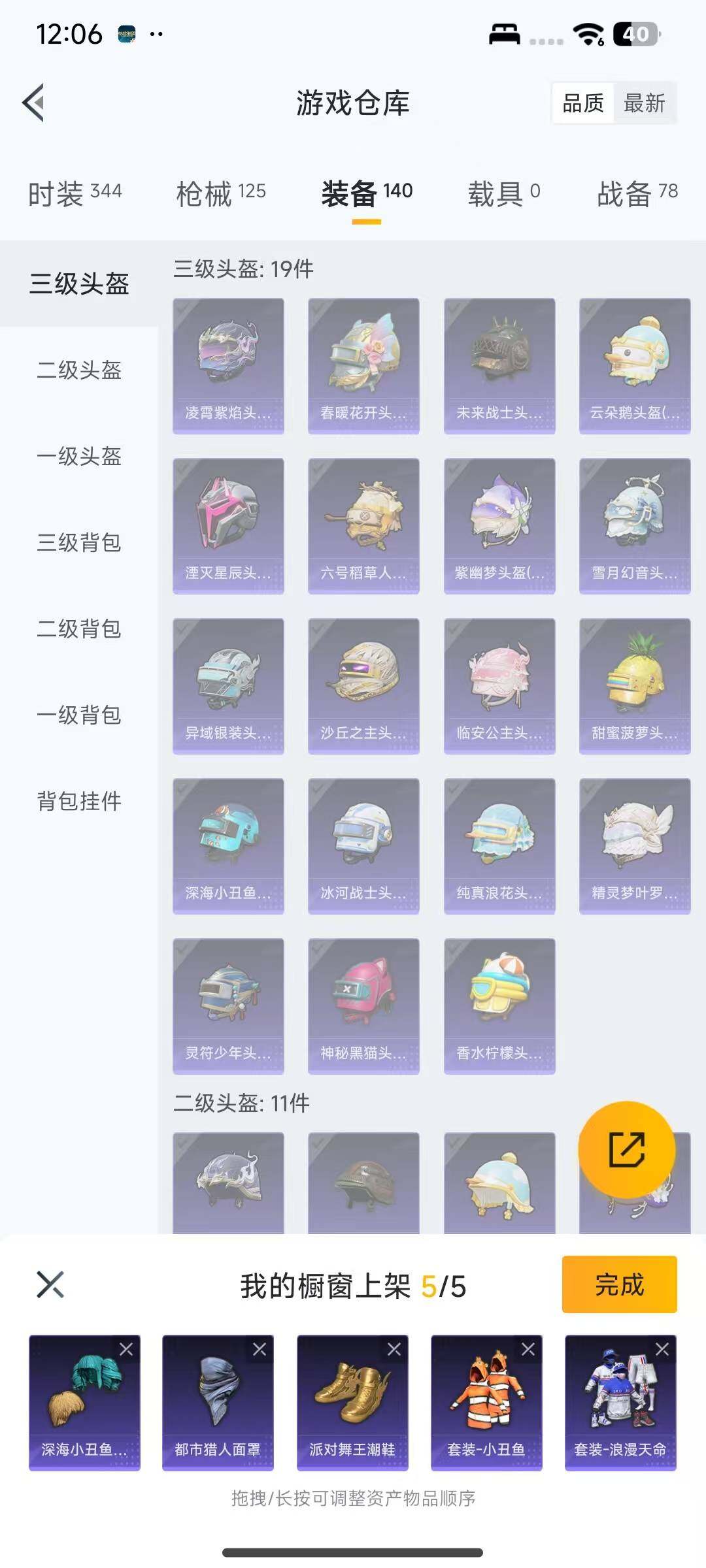Select the 凌霄紫焰头盔 item
Image resolution: width=706 pixels, height=1568 pixels.
228,365
